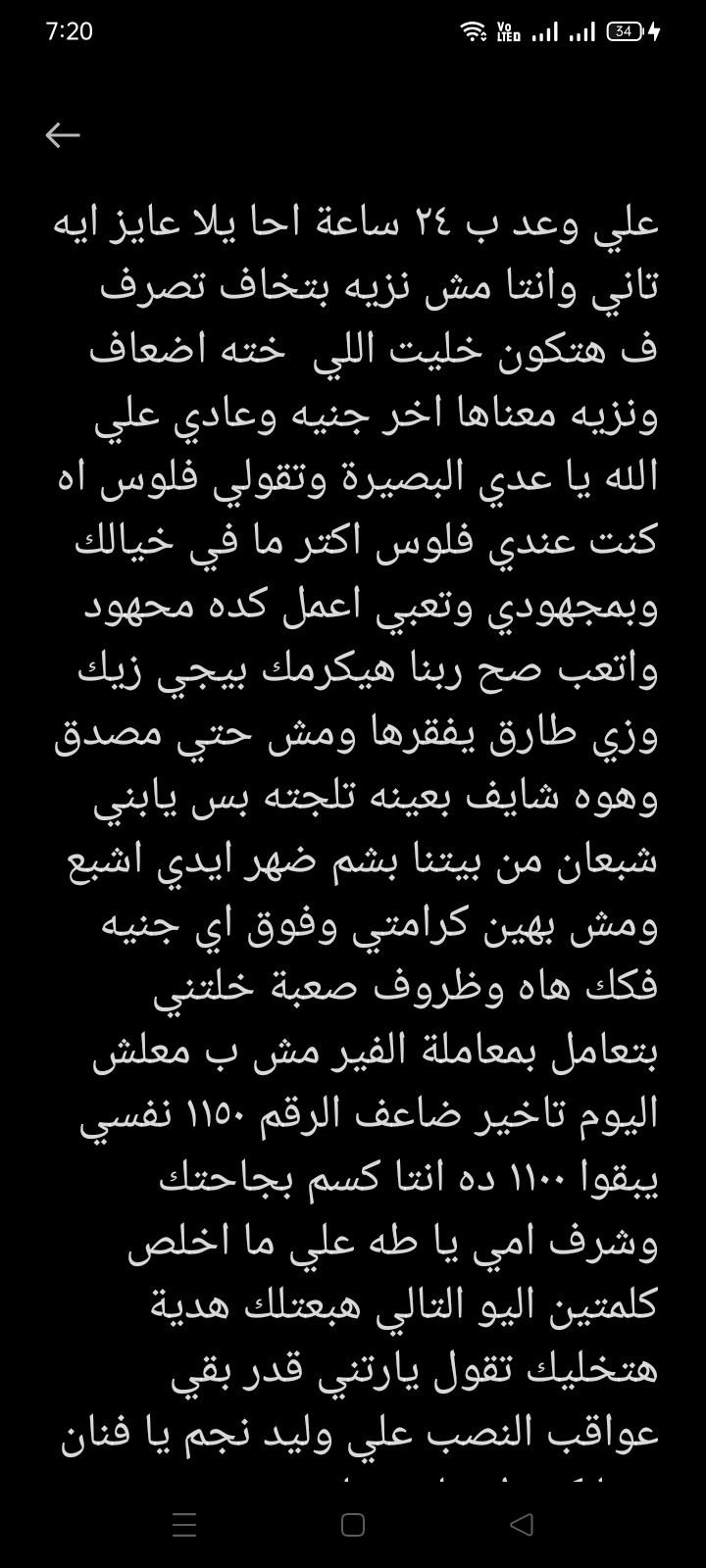The height and width of the screenshot is (1568, 706).
Task: Open recent apps from the navigation bar
Action: [x=184, y=1524]
